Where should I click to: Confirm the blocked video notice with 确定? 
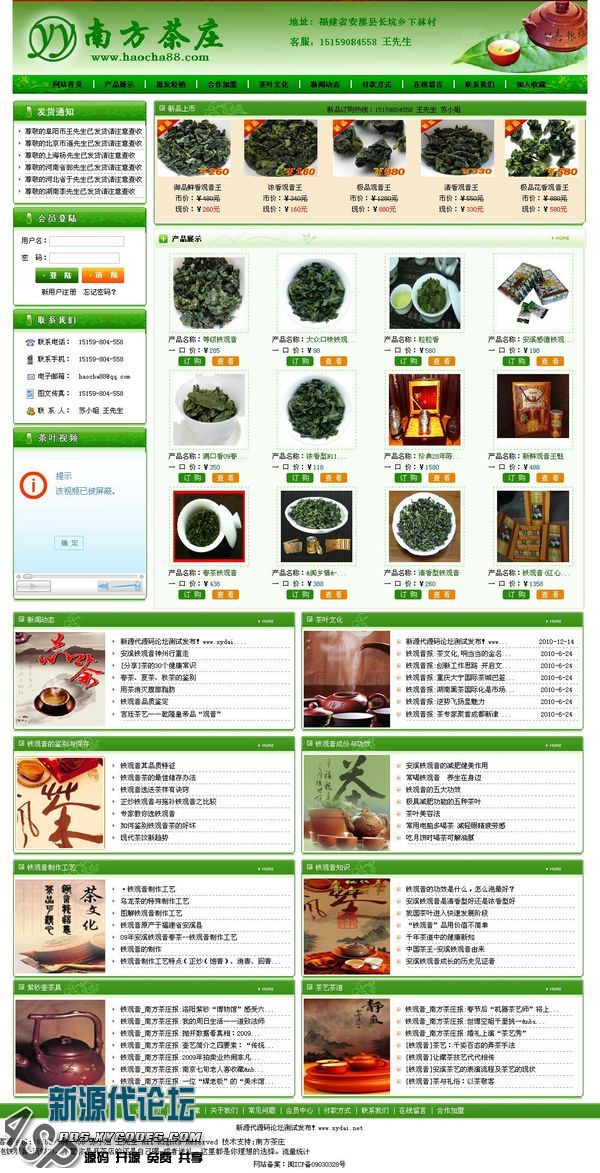(x=69, y=542)
